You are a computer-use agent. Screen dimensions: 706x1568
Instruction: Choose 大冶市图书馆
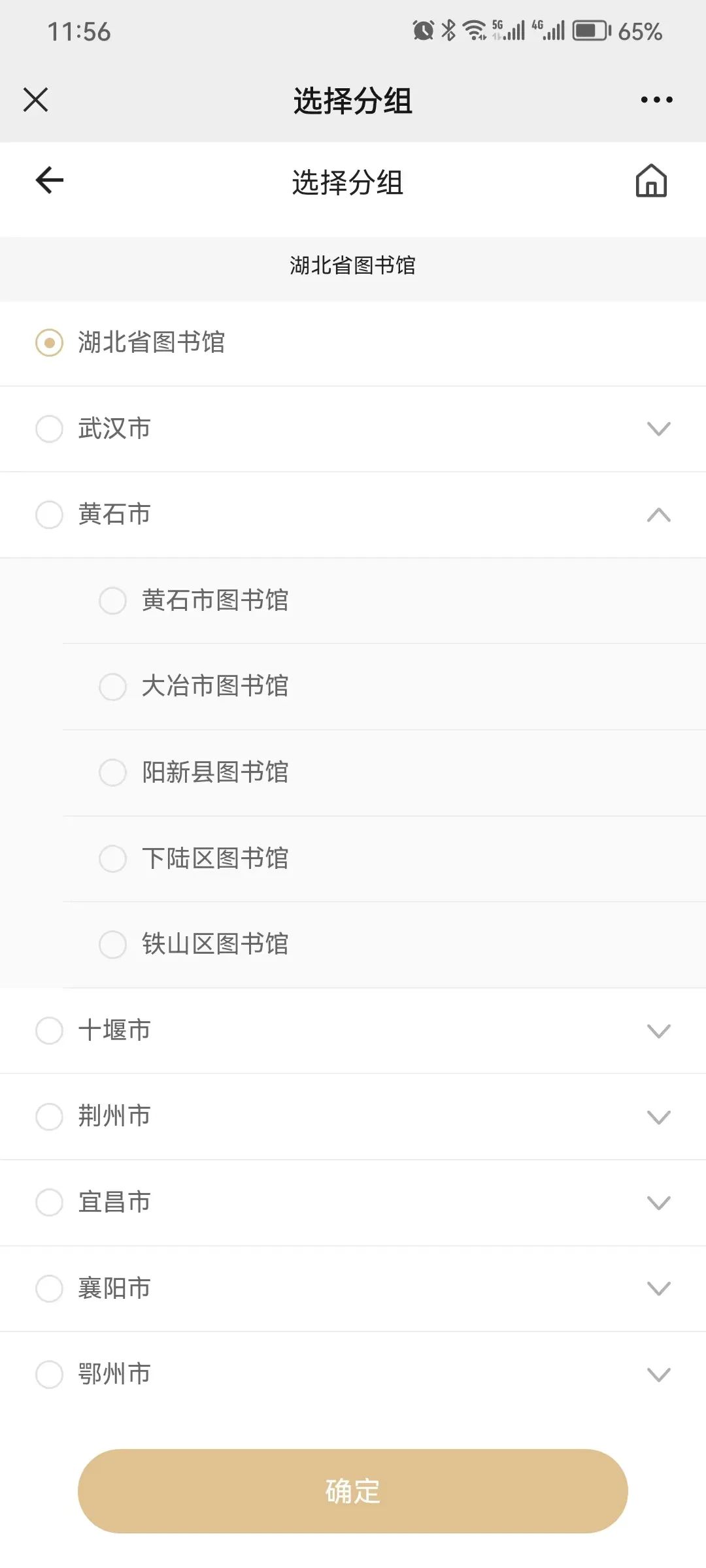point(112,687)
